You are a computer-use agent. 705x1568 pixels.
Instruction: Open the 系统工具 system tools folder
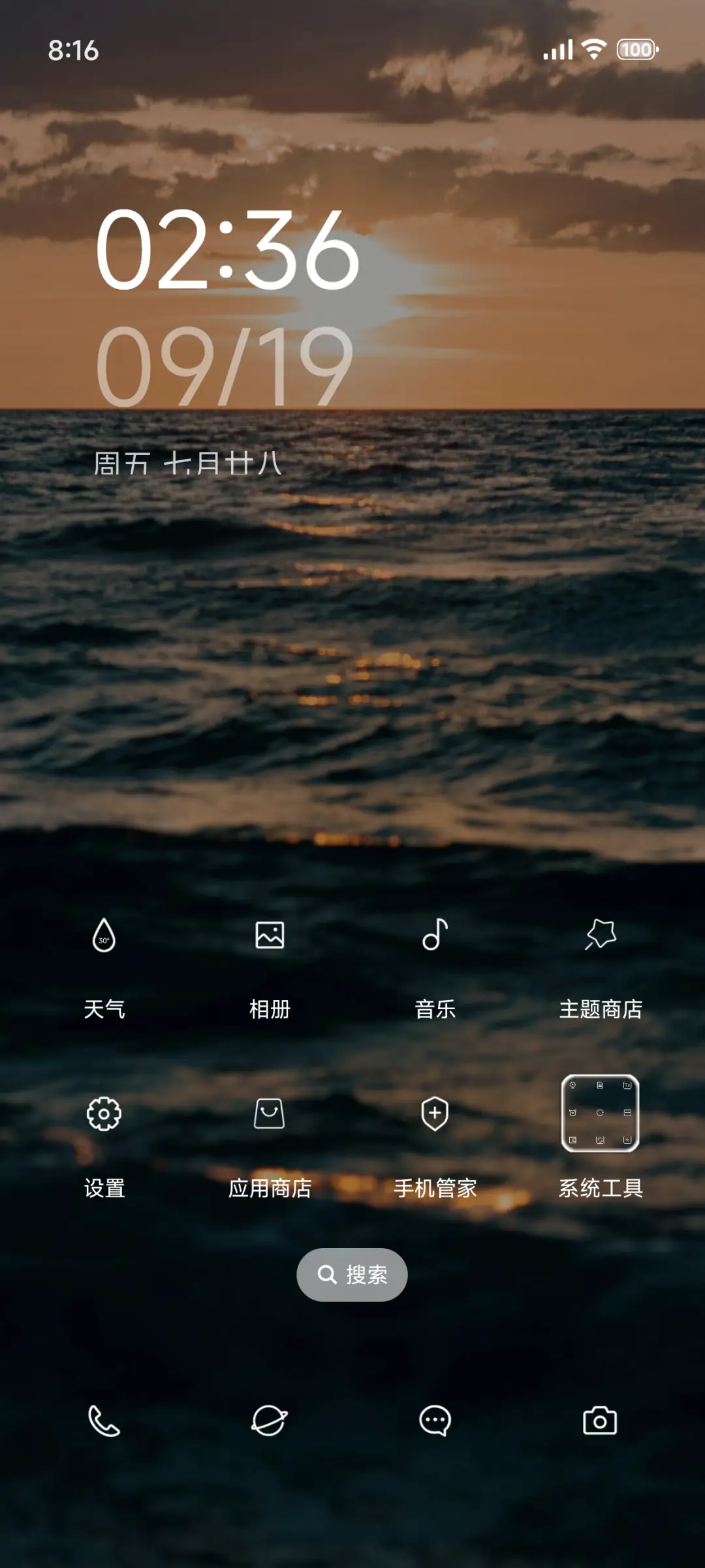click(600, 1112)
